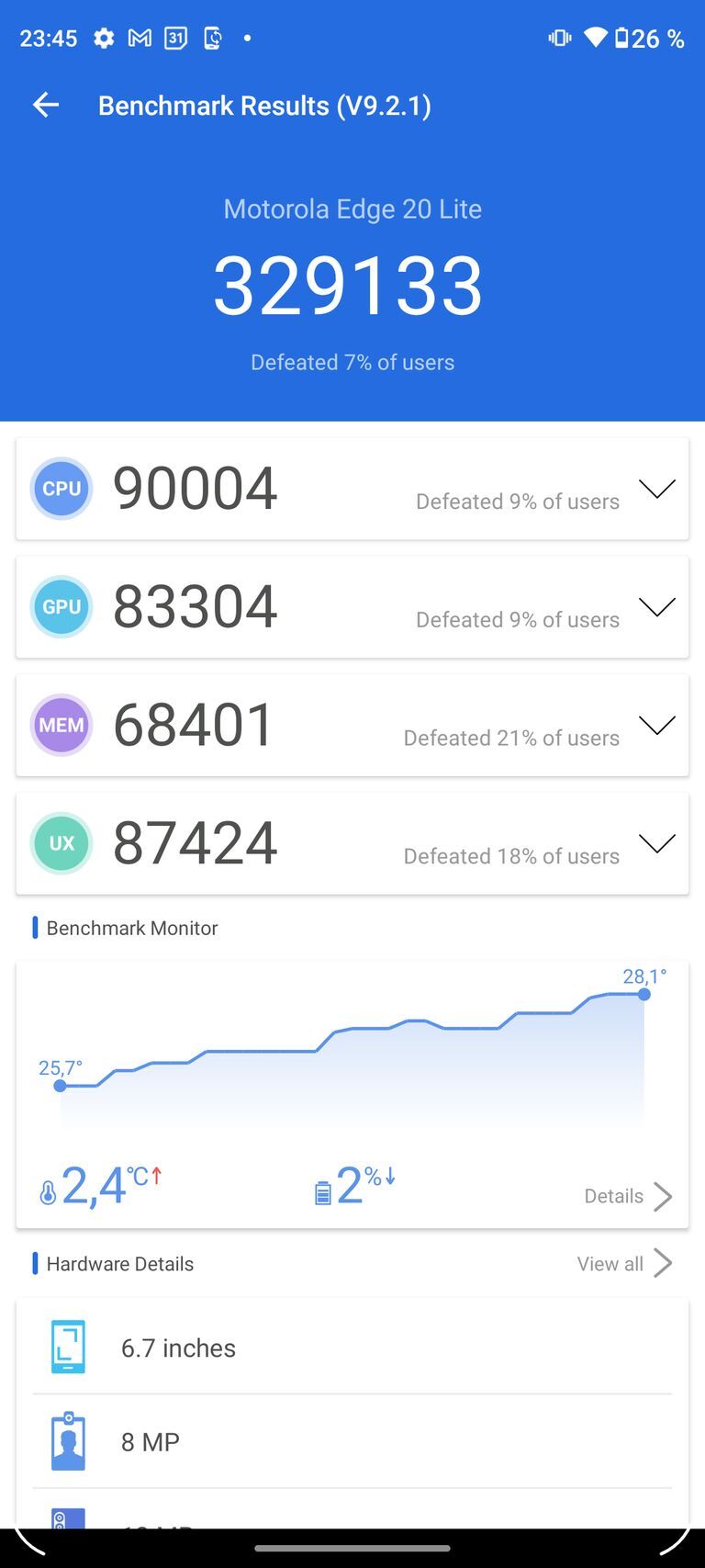Open Benchmark Monitor details

pyautogui.click(x=628, y=1196)
